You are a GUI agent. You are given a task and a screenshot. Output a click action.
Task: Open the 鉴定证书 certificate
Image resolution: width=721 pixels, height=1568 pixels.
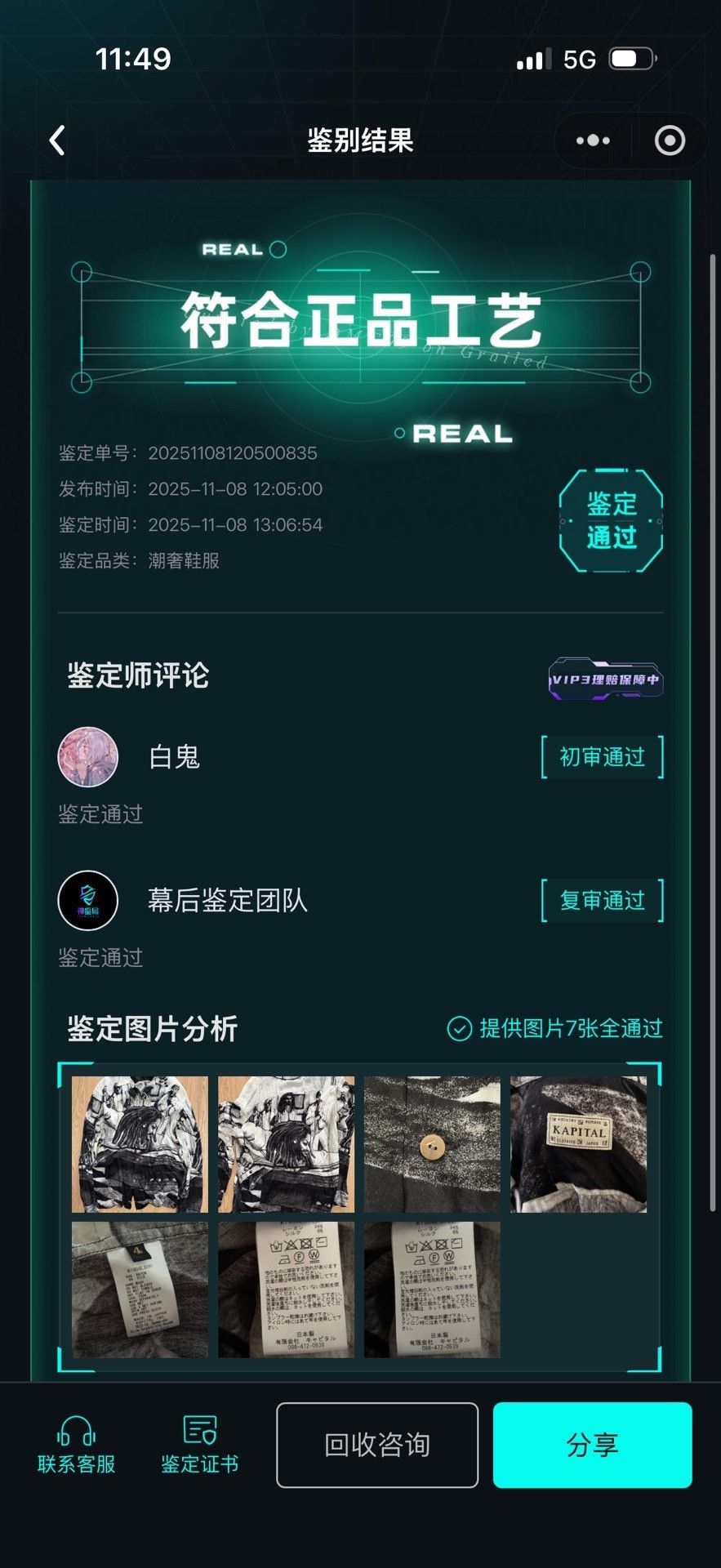point(200,1445)
